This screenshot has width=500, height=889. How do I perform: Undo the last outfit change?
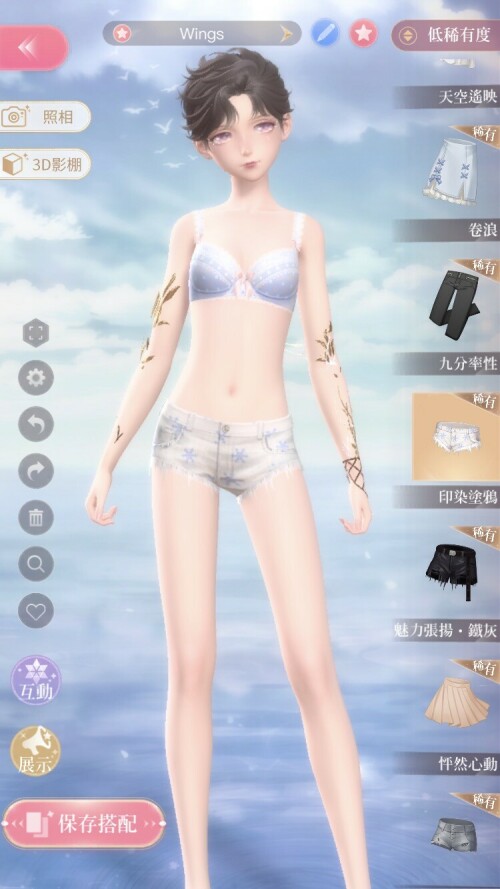click(36, 424)
